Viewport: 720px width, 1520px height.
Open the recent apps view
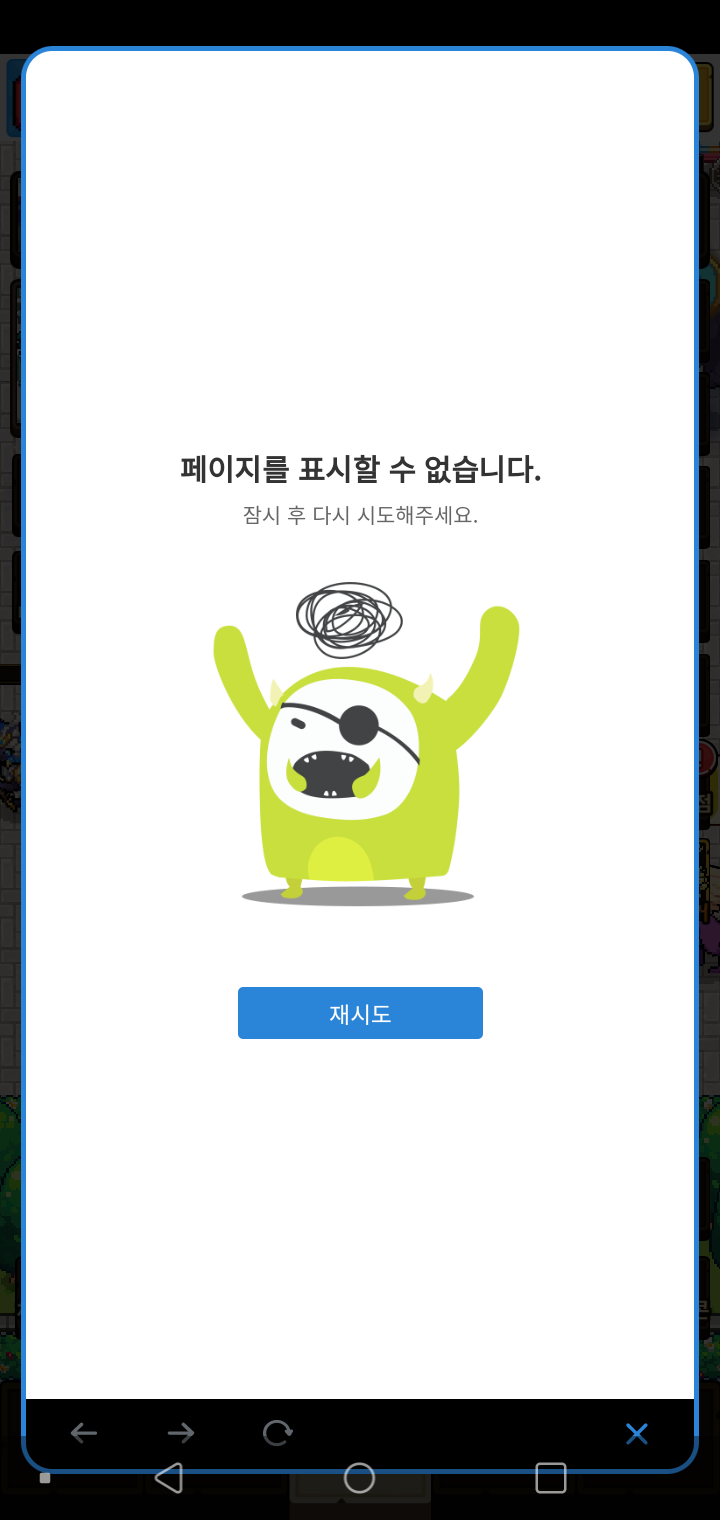[550, 1478]
